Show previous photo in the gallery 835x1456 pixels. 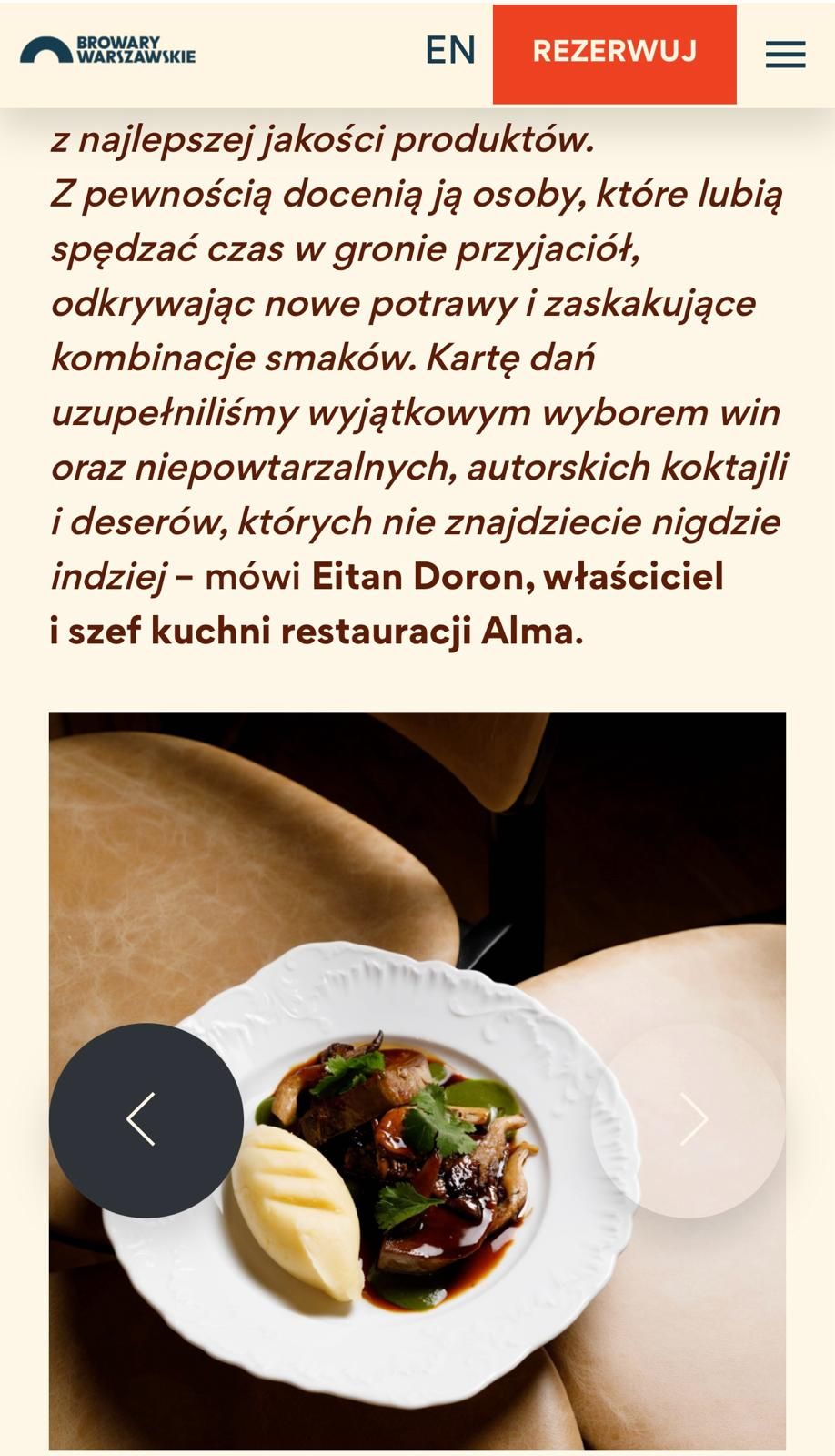tap(146, 1120)
